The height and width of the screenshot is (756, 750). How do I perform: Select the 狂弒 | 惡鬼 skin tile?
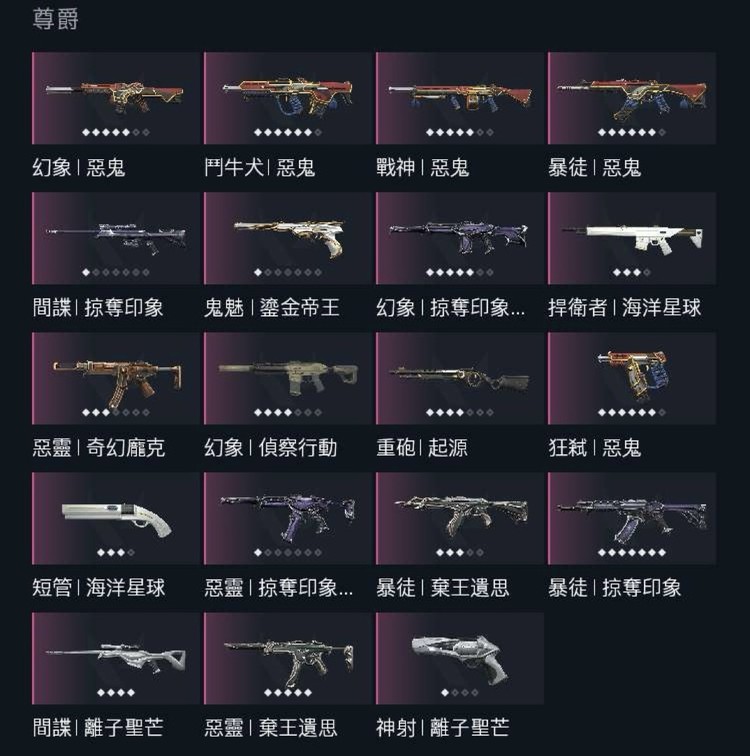[x=632, y=378]
